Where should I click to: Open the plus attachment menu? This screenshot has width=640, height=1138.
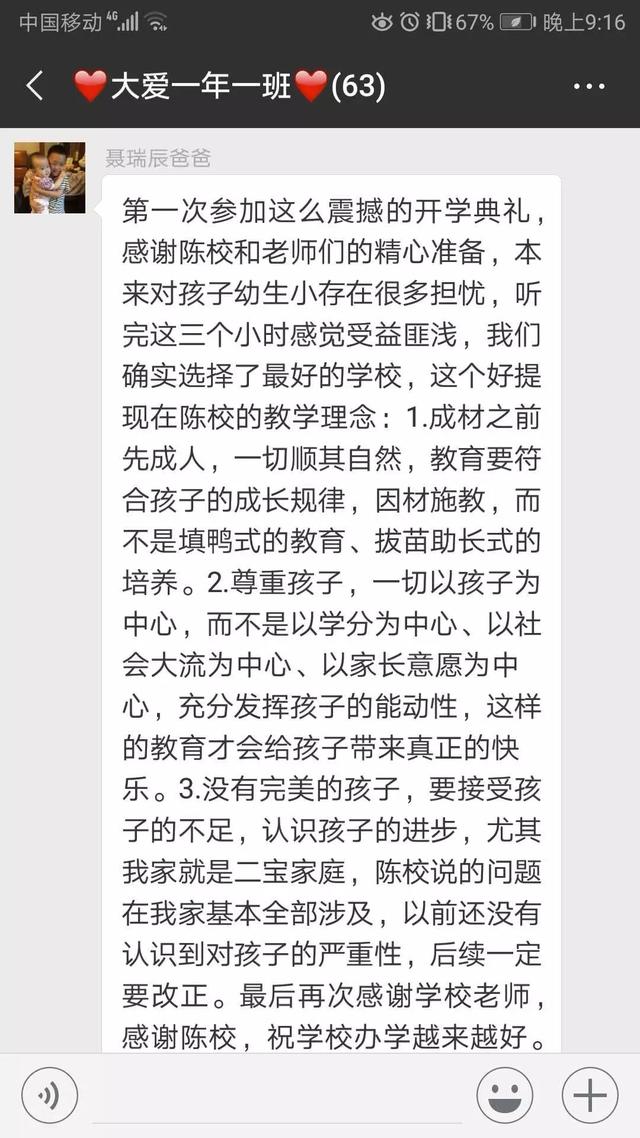pos(590,1096)
